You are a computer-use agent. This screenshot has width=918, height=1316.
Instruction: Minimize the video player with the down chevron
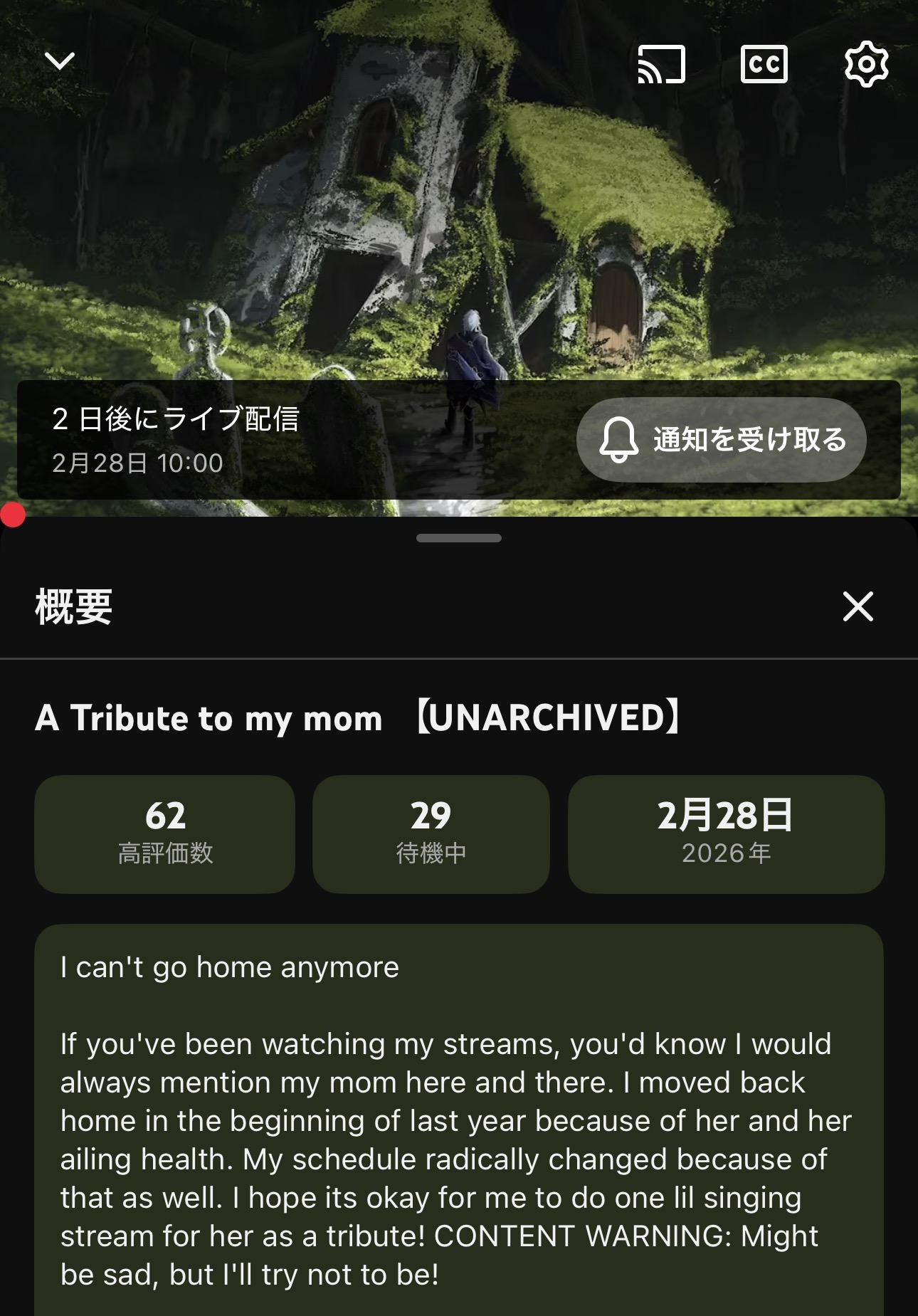coord(59,61)
